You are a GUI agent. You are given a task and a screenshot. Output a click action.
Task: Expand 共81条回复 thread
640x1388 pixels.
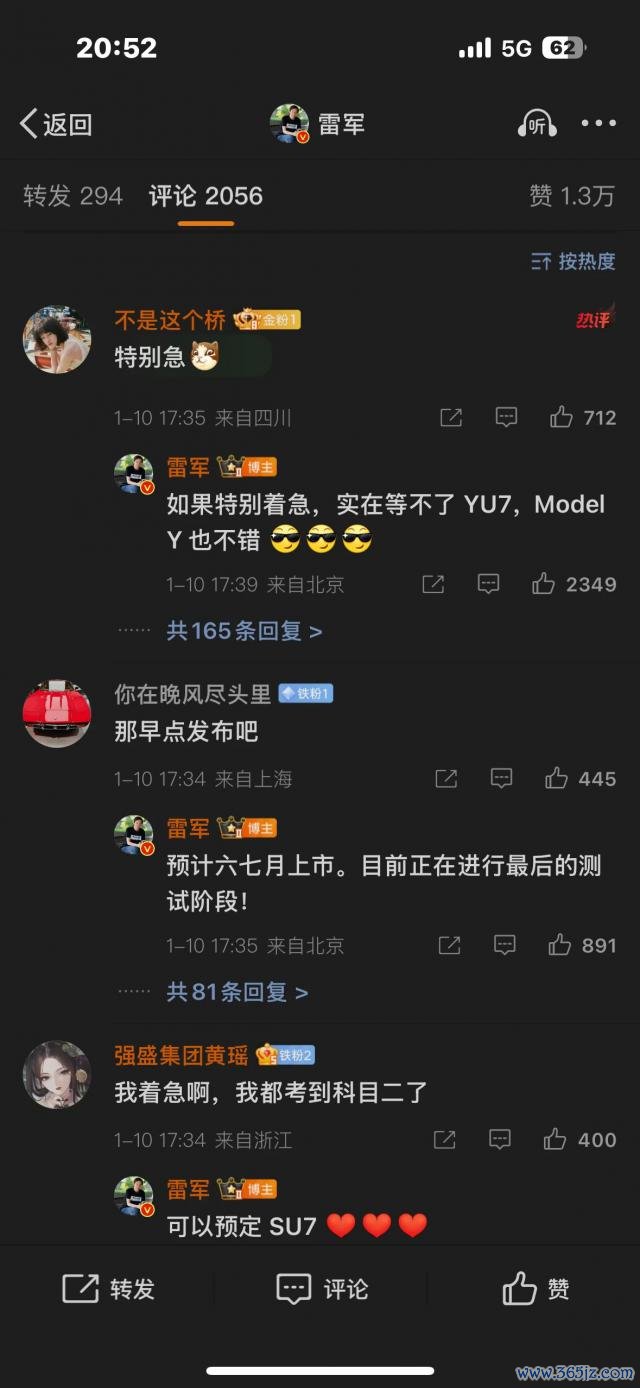point(237,992)
